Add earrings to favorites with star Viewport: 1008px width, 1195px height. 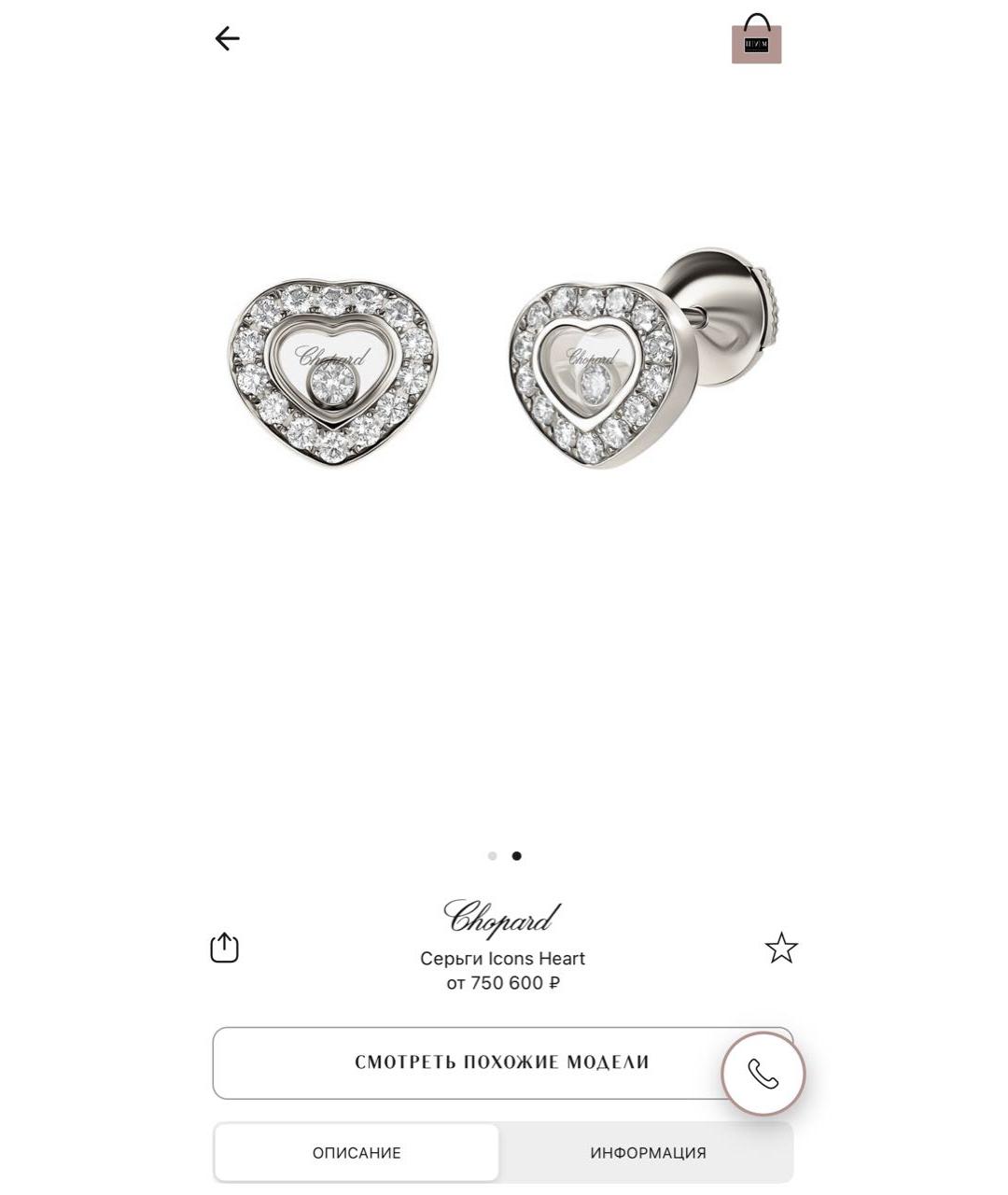pos(781,949)
